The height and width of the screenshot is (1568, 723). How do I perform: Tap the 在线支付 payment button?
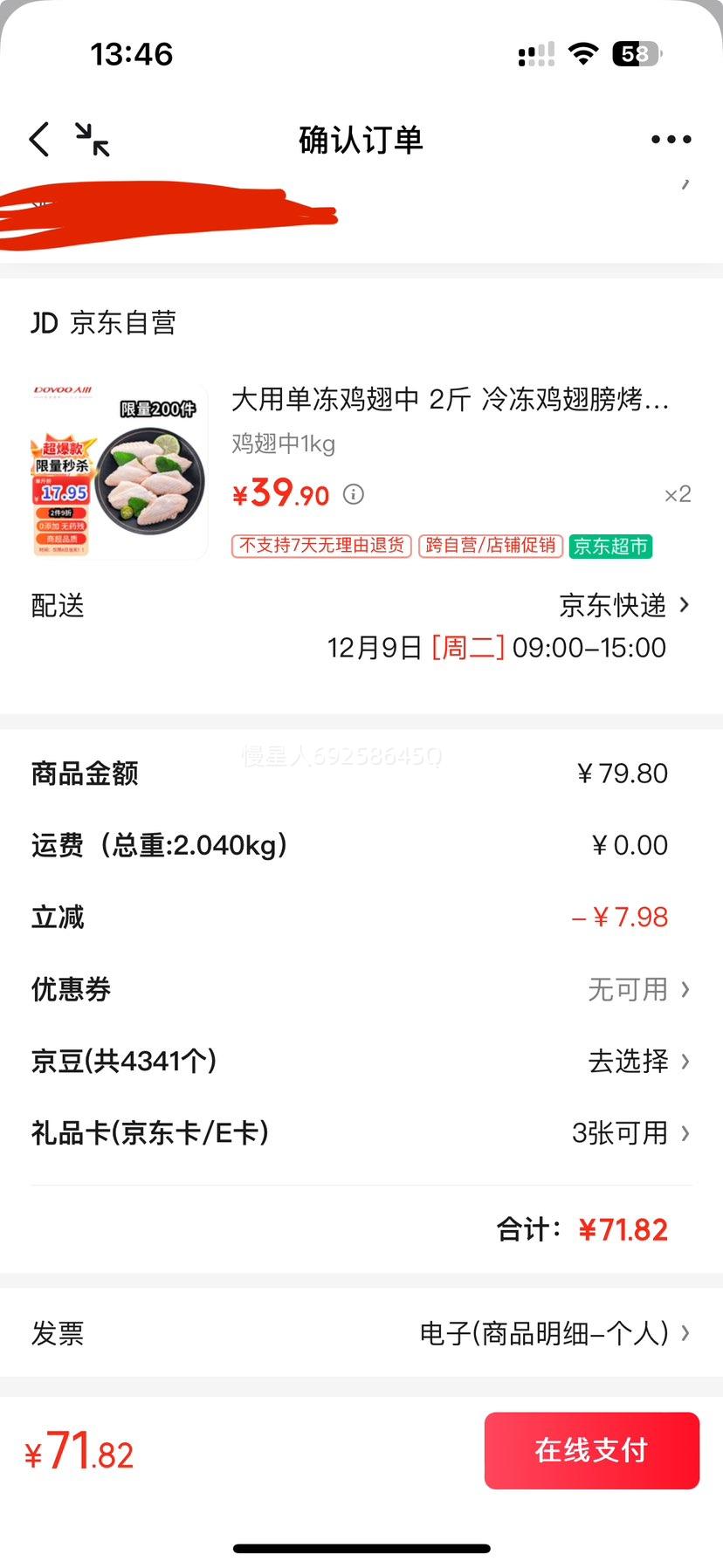(591, 1451)
